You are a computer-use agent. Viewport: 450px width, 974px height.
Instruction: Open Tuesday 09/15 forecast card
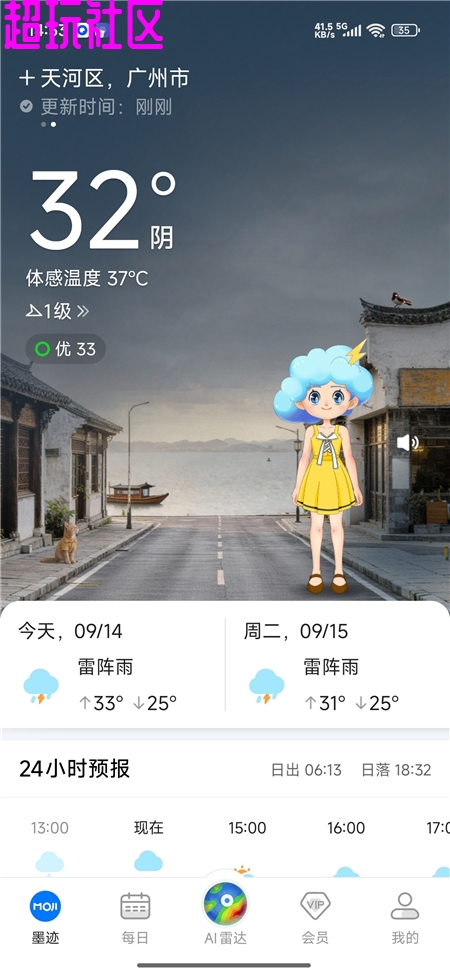pos(338,665)
